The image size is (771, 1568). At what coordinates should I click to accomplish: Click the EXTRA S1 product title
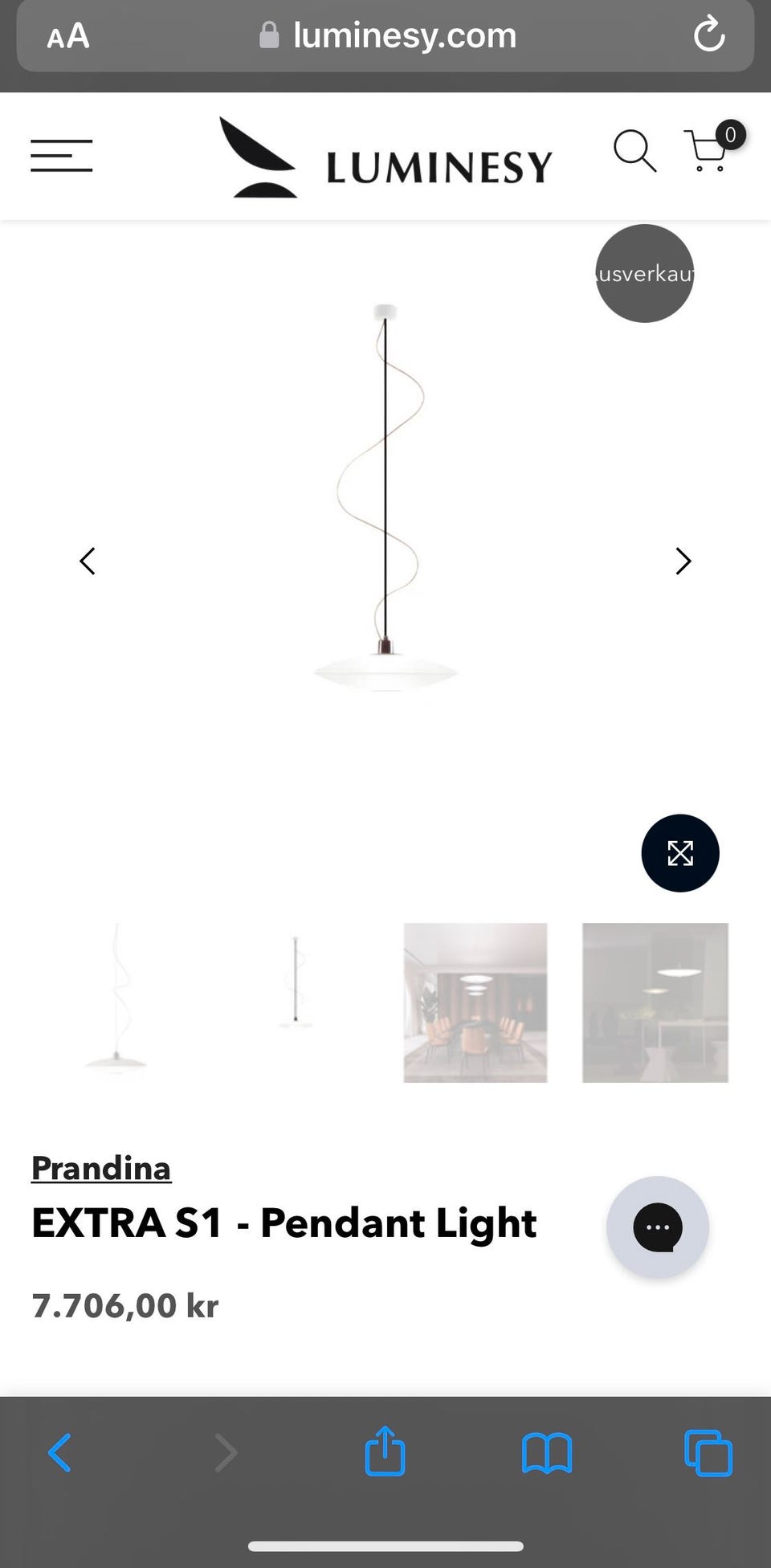[x=283, y=1223]
